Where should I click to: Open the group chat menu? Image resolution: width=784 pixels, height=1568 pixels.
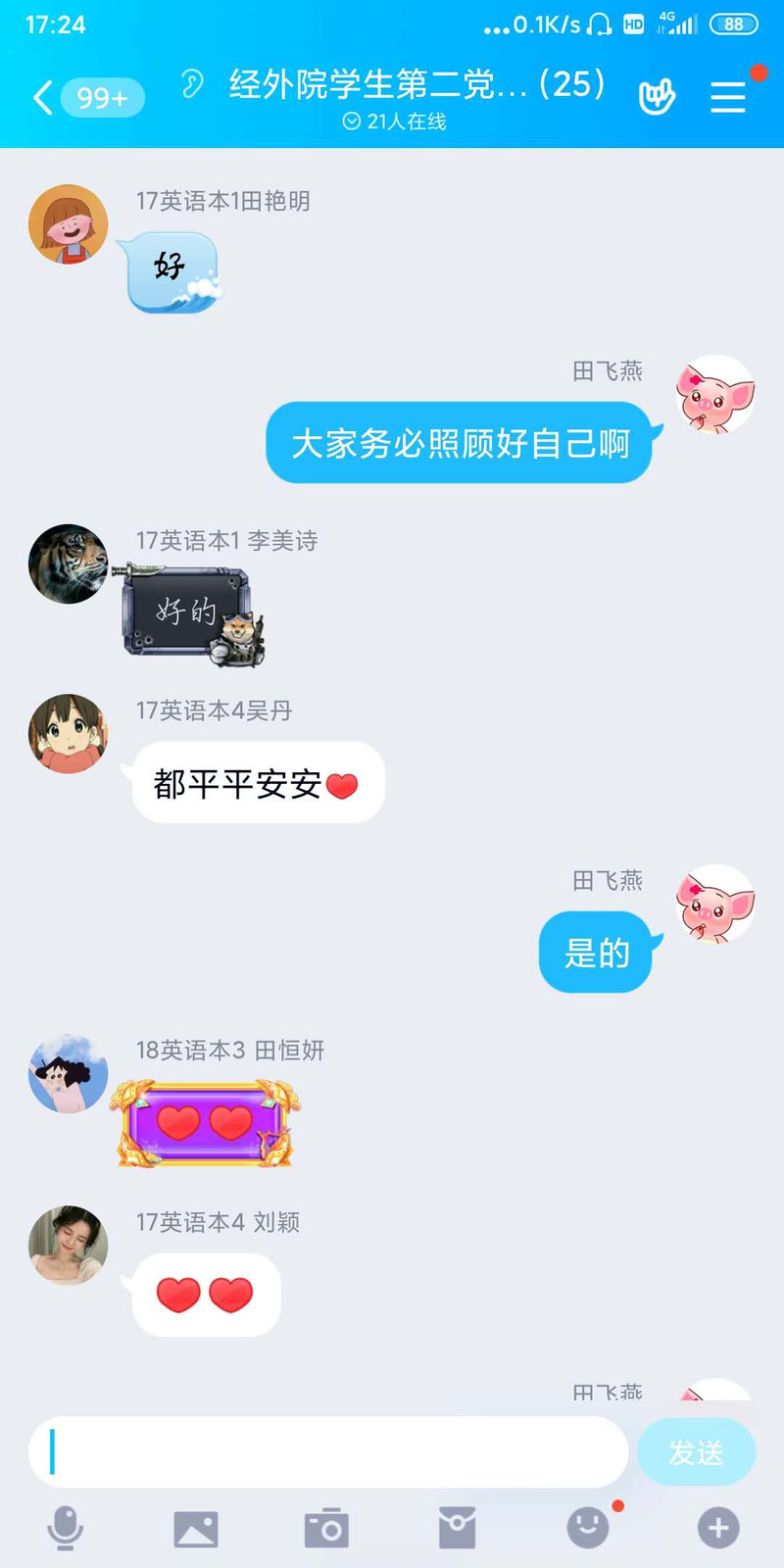(728, 97)
